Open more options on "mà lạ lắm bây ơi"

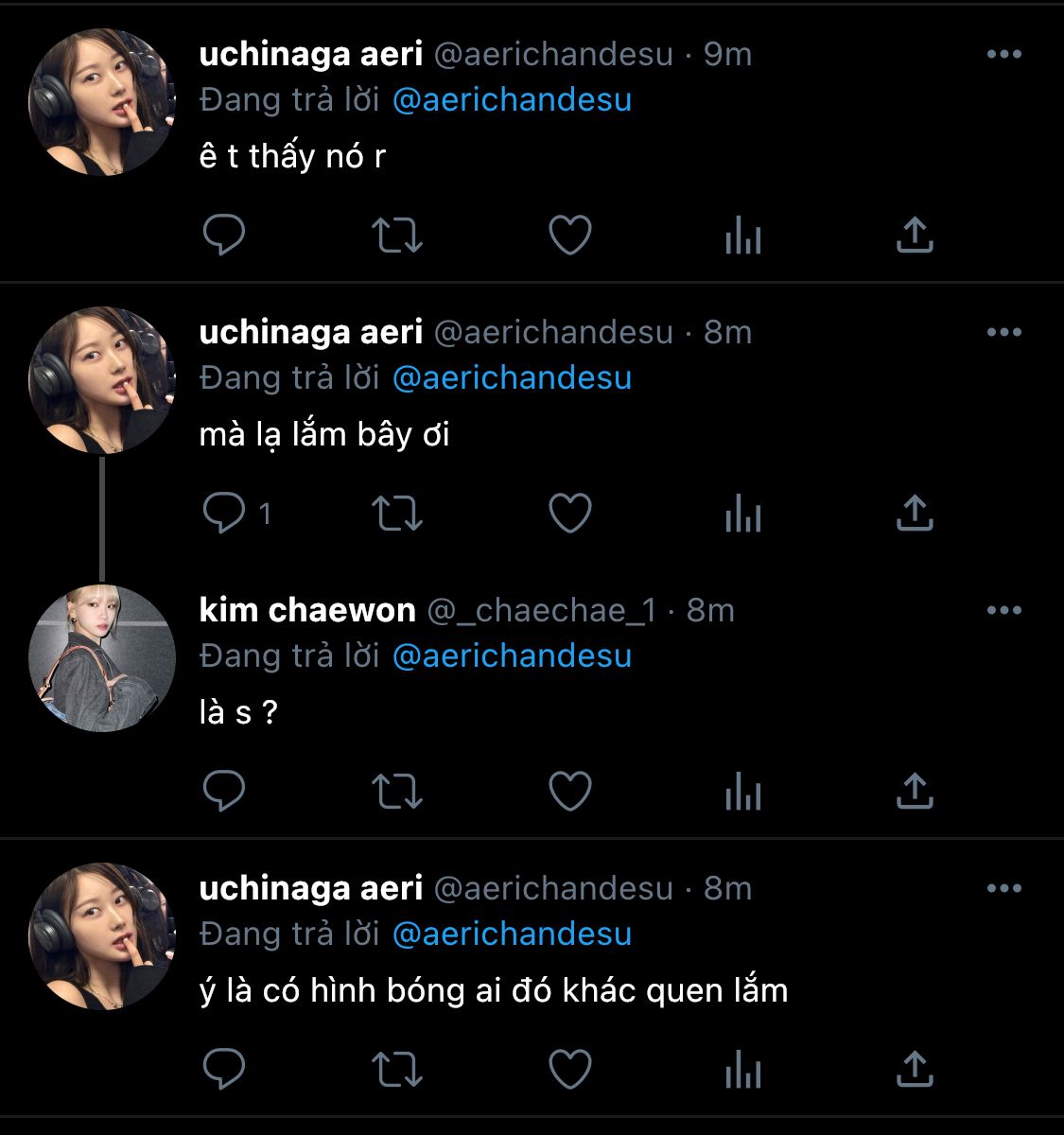click(x=1003, y=332)
